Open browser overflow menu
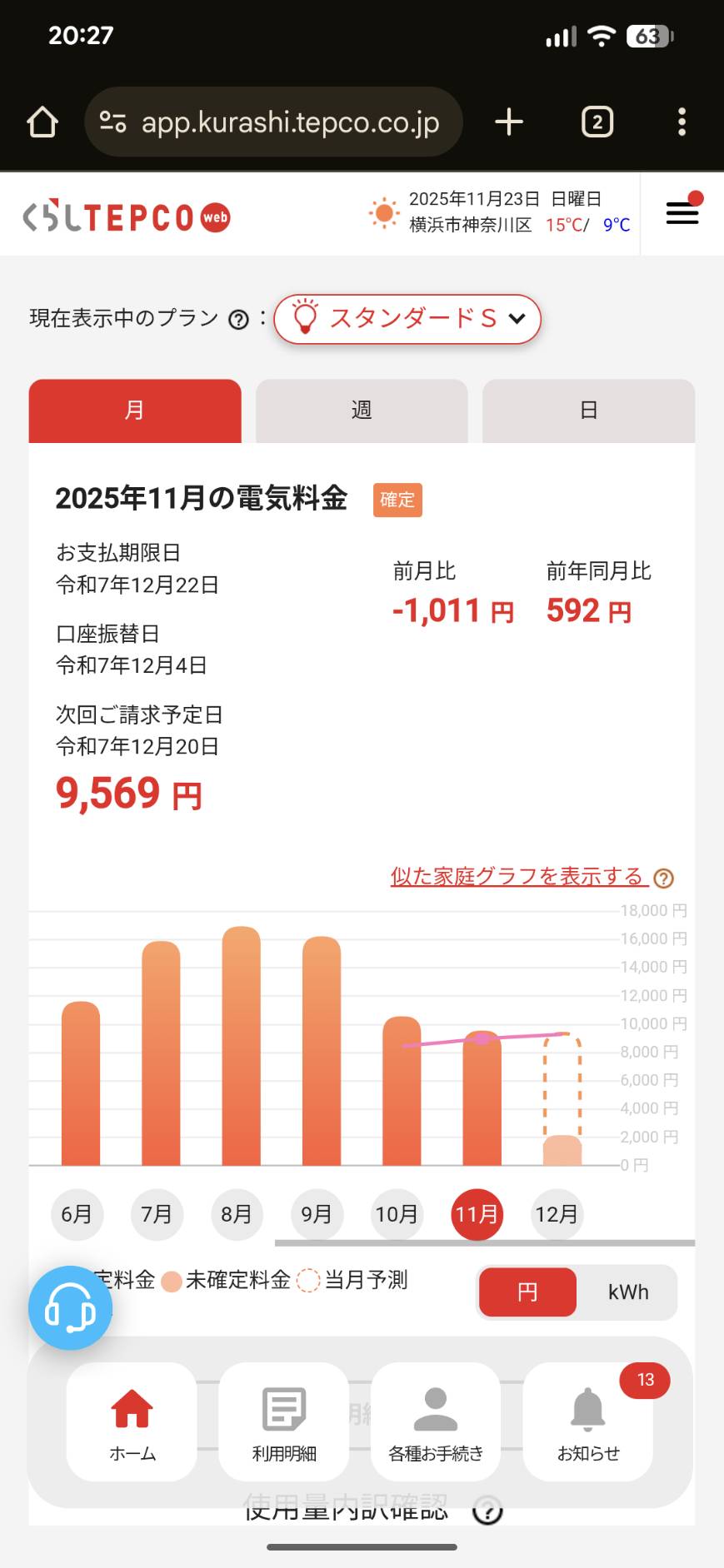Image resolution: width=724 pixels, height=1568 pixels. click(682, 122)
